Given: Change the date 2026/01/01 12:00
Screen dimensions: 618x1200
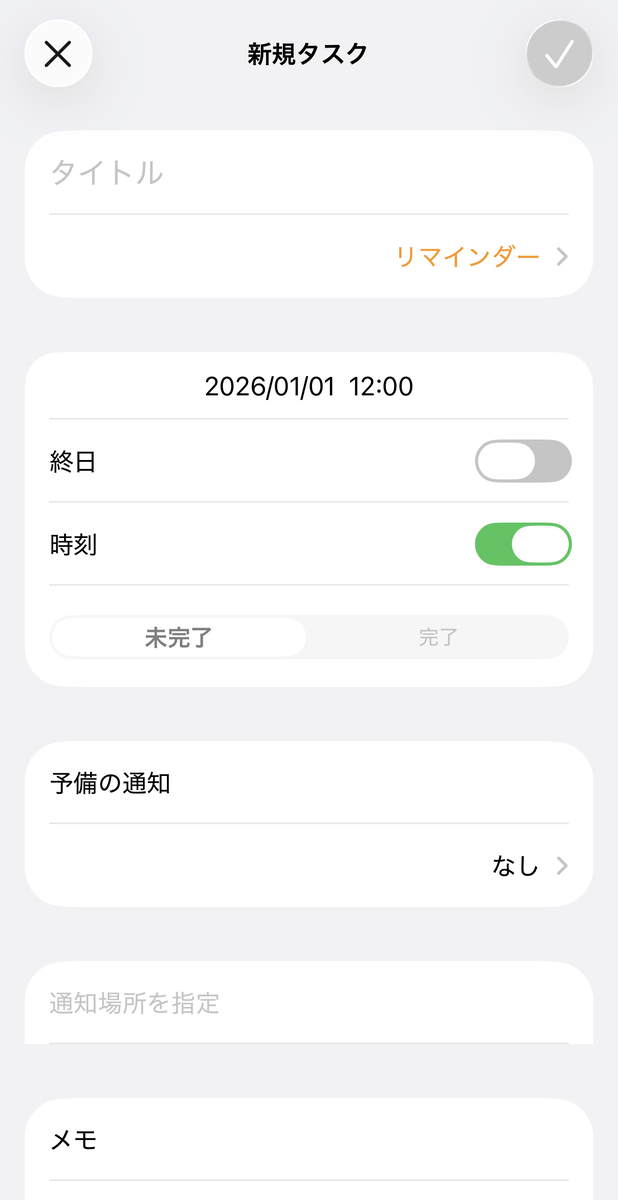Looking at the screenshot, I should point(308,387).
